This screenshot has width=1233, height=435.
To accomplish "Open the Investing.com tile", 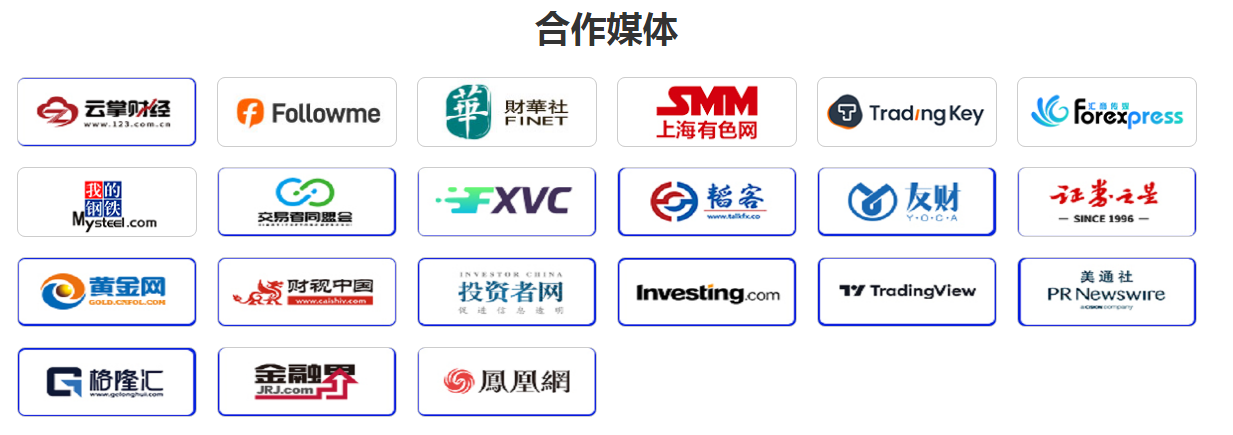I will [x=707, y=292].
